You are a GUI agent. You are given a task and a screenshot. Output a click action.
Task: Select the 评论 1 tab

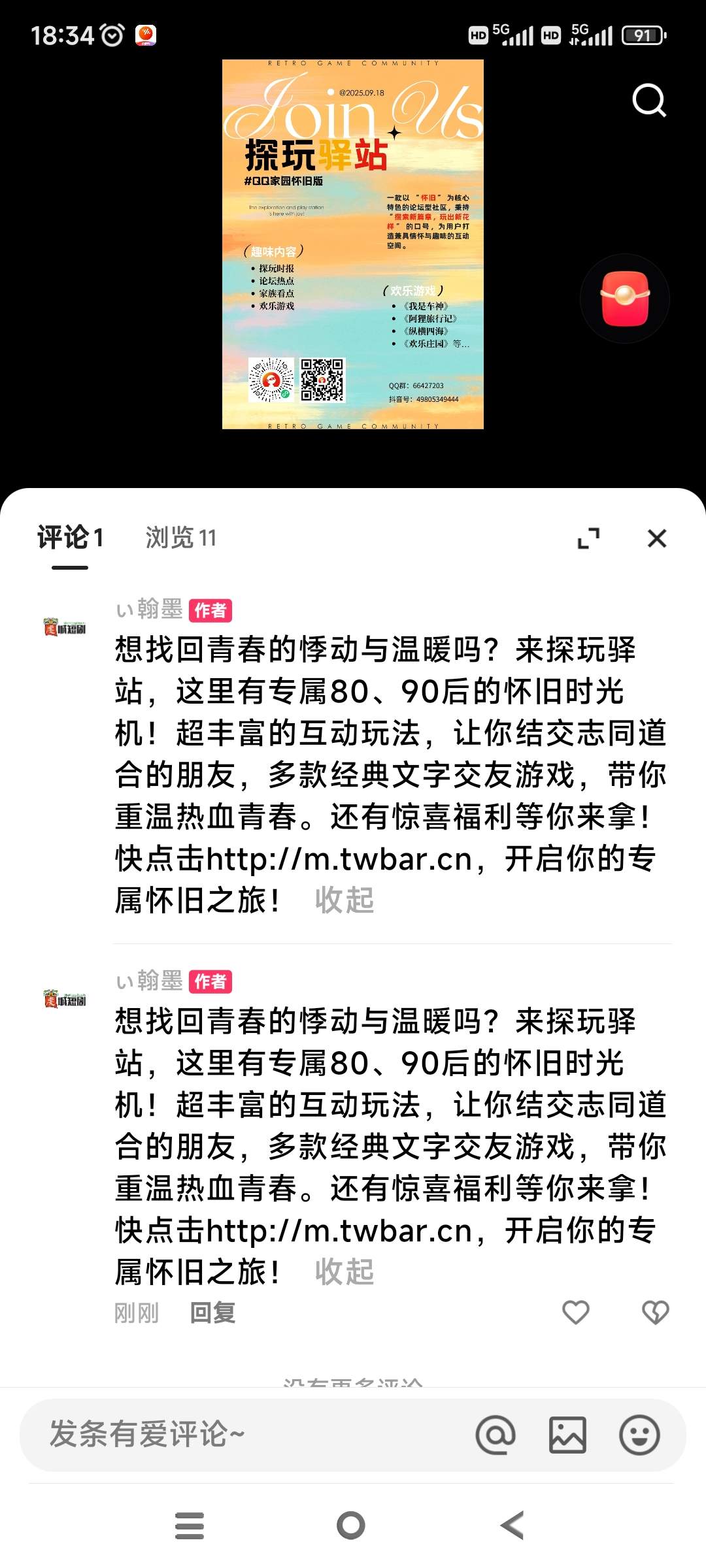tap(70, 538)
